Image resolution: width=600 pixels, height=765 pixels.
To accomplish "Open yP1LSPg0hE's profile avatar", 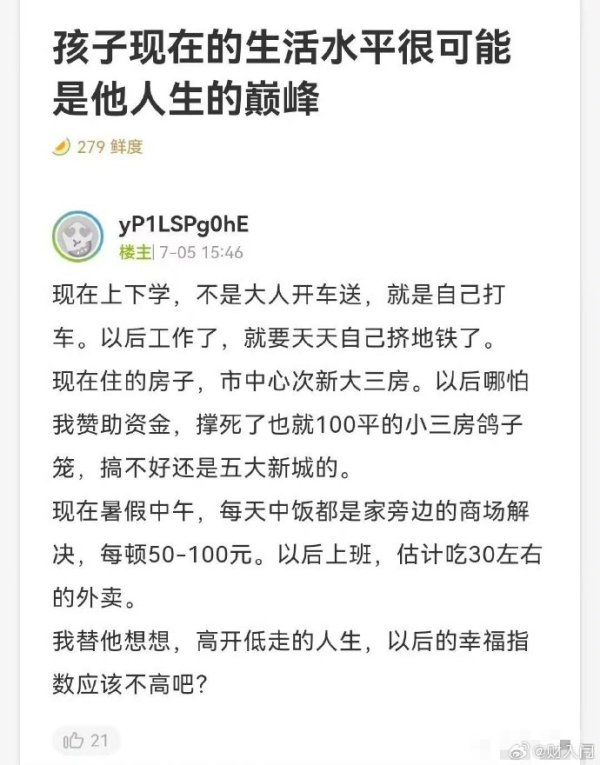I will [x=78, y=235].
